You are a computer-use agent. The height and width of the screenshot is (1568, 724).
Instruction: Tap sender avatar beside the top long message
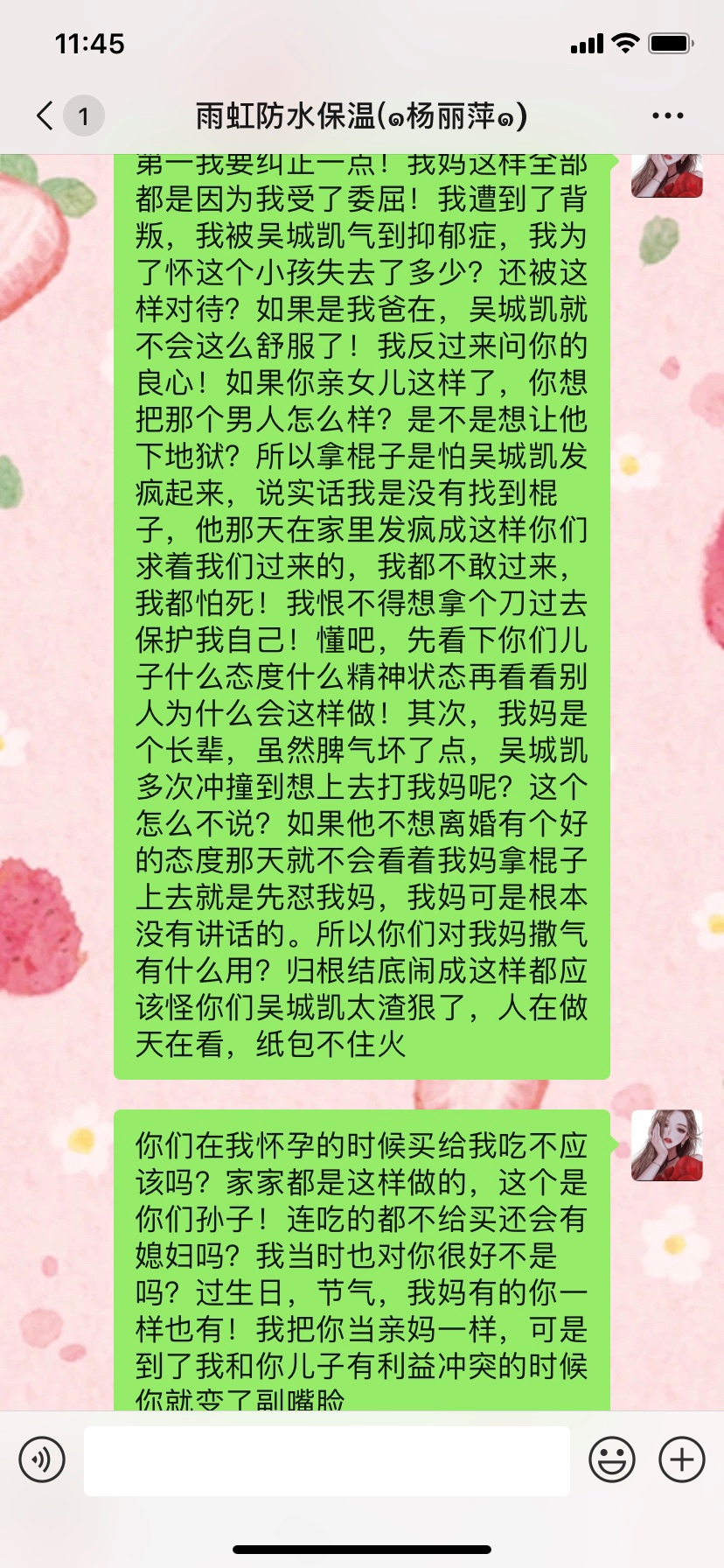tap(666, 175)
